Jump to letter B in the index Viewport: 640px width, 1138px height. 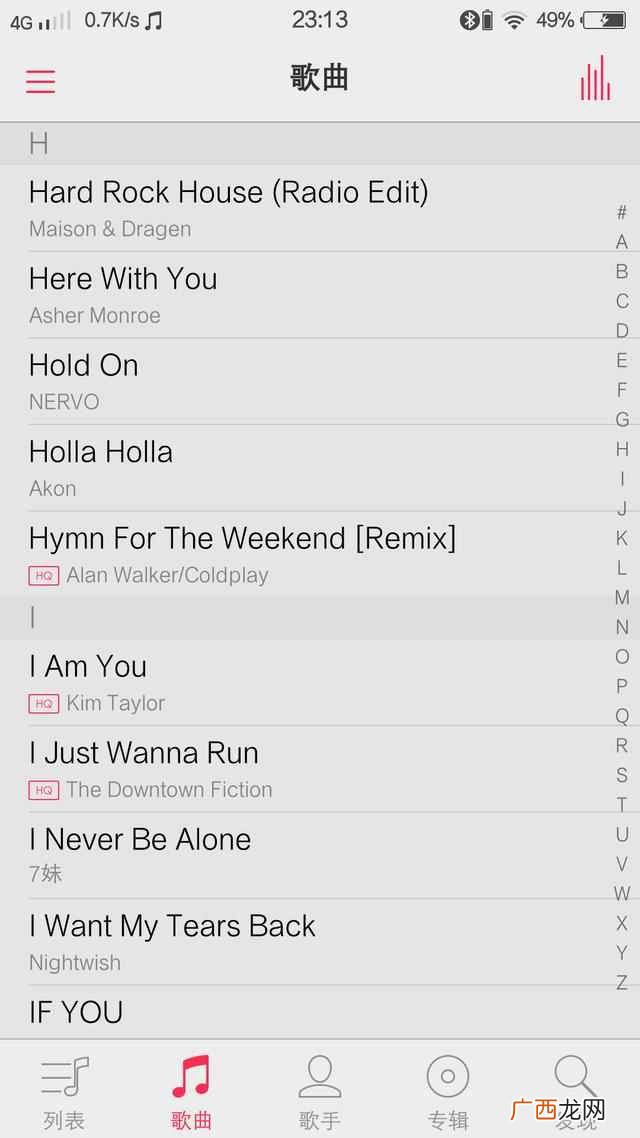tap(622, 271)
